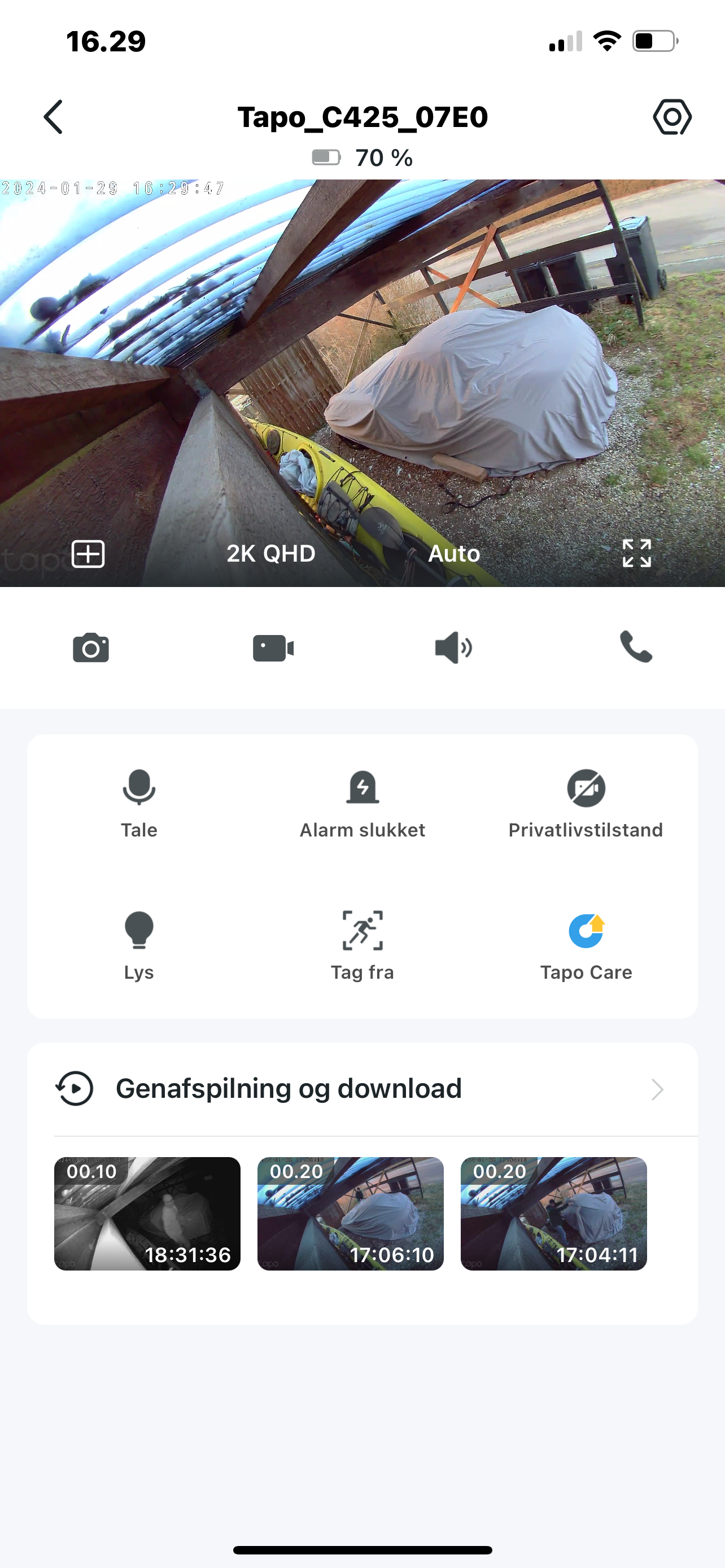Open Tapo Care

[x=586, y=945]
